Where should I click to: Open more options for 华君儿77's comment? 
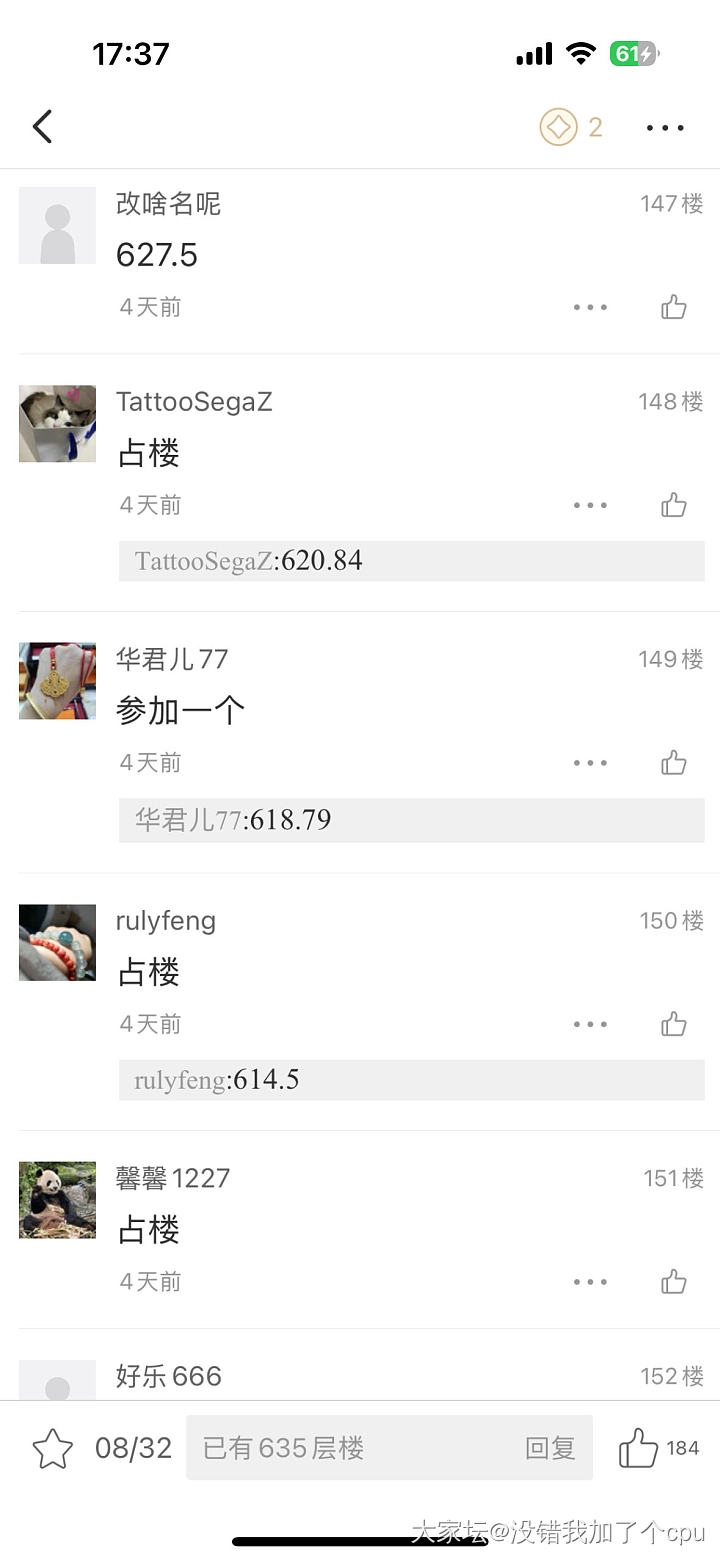[x=590, y=763]
